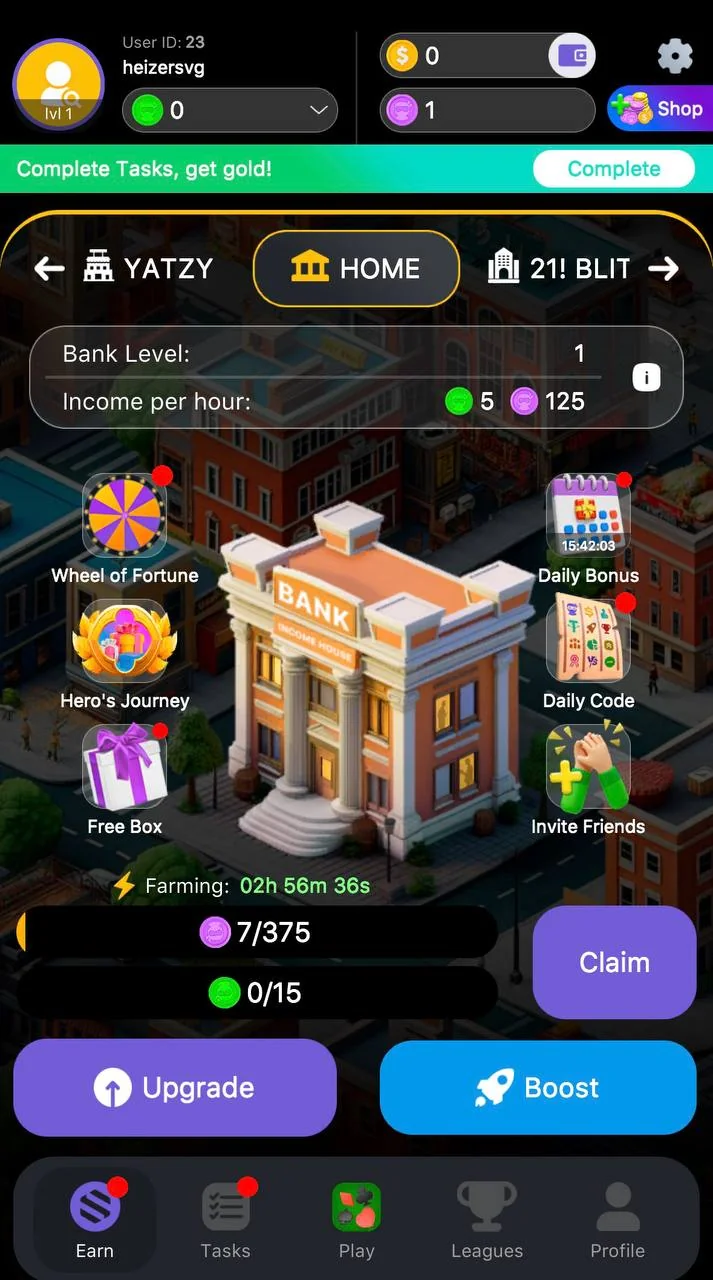Open the Leagues tab
The height and width of the screenshot is (1280, 713).
pos(487,1220)
